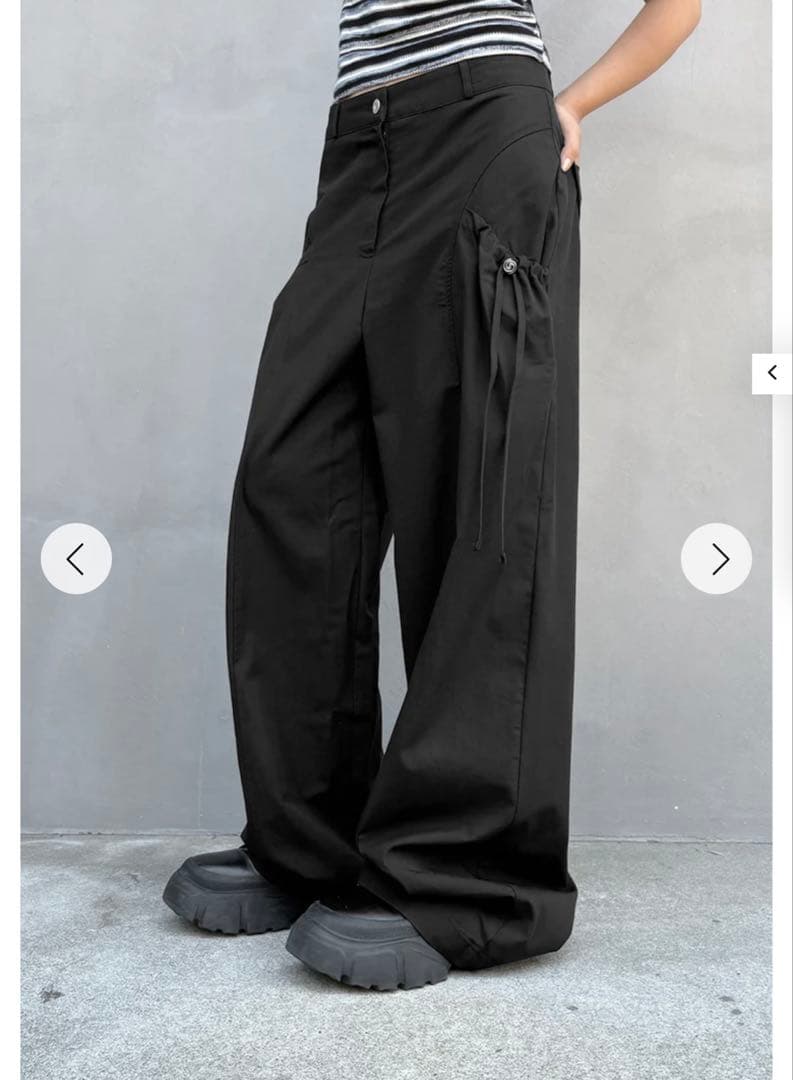Advance to the next product image
This screenshot has height=1080, width=793.
click(x=716, y=558)
